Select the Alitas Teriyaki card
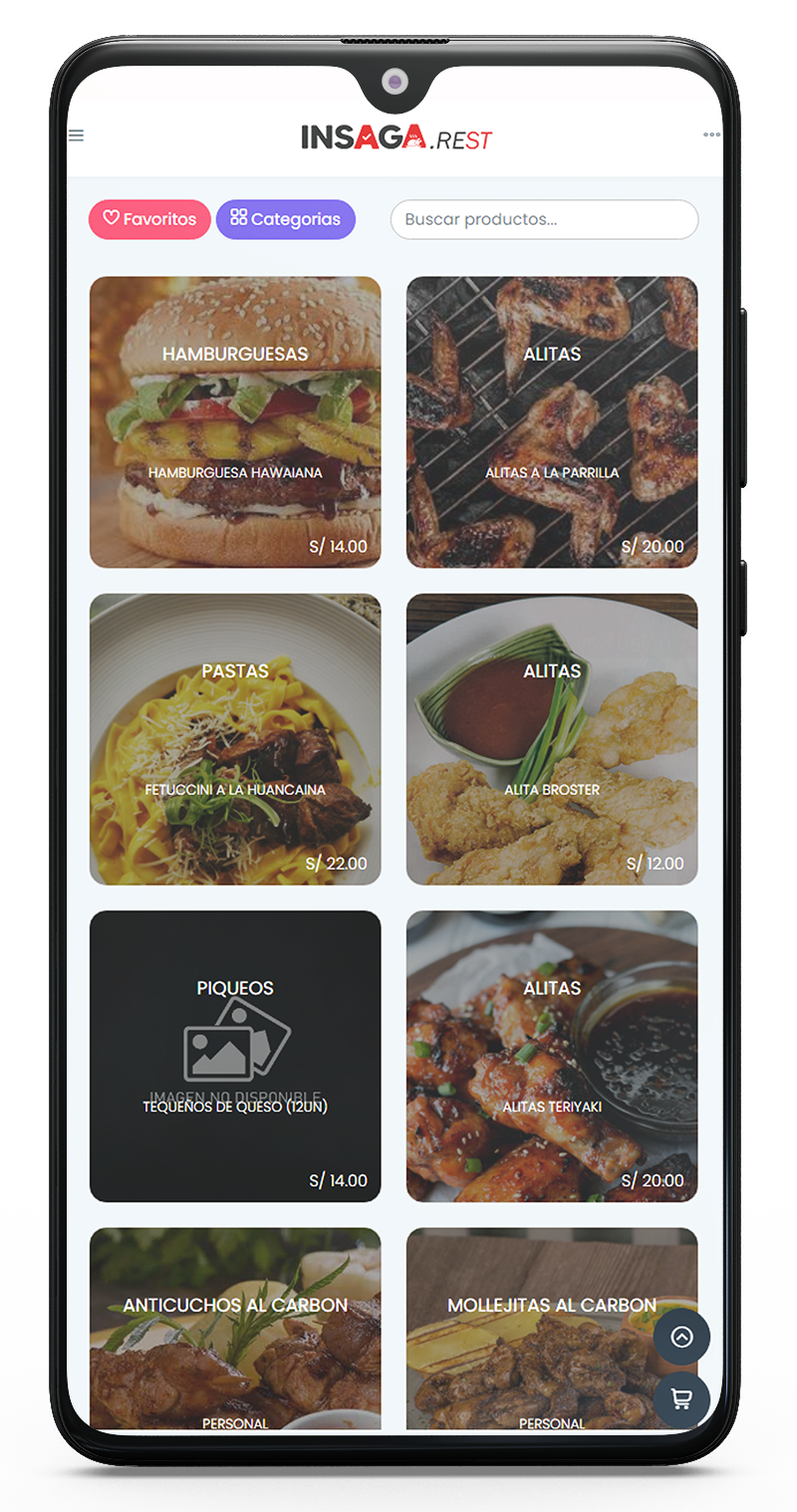The image size is (797, 1512). (x=552, y=1056)
